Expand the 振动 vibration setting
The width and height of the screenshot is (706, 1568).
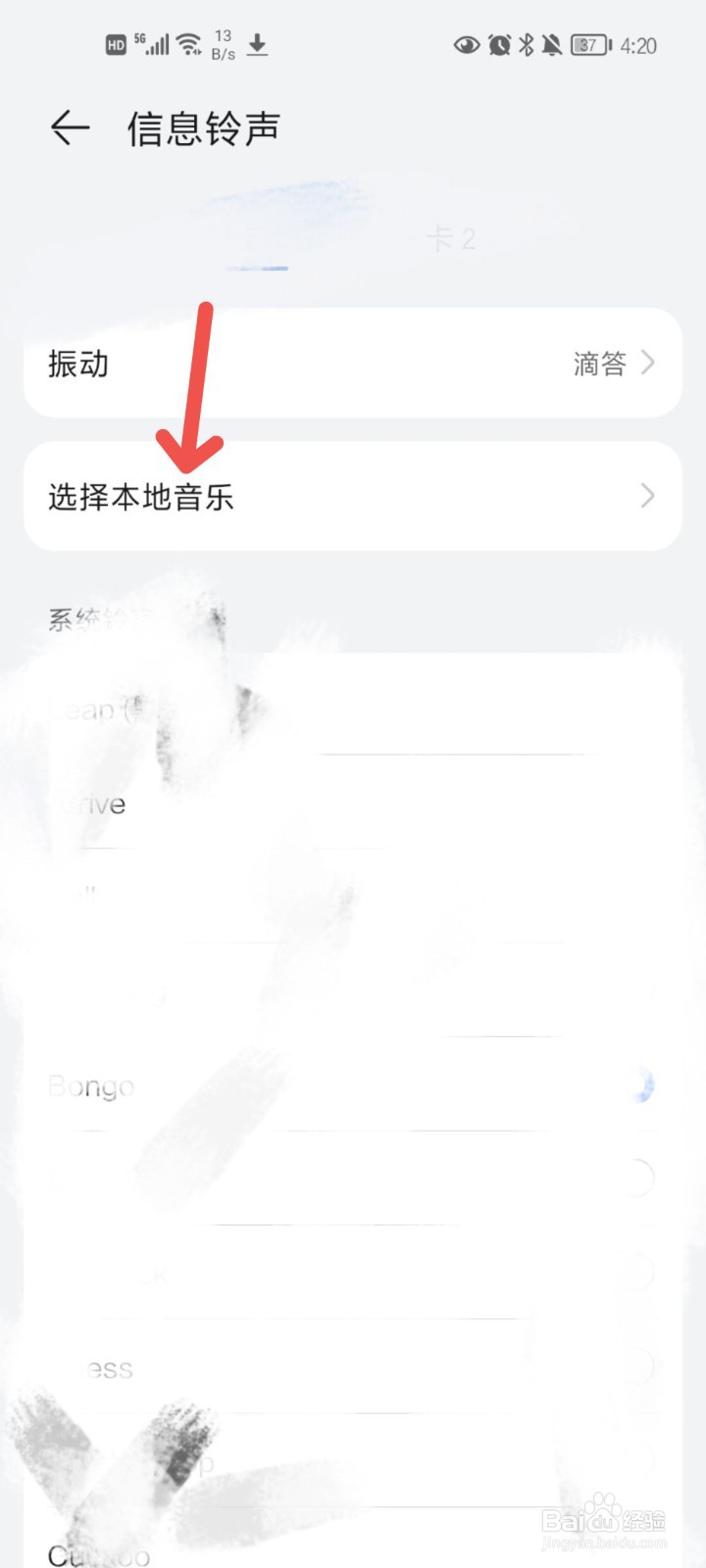coord(353,363)
